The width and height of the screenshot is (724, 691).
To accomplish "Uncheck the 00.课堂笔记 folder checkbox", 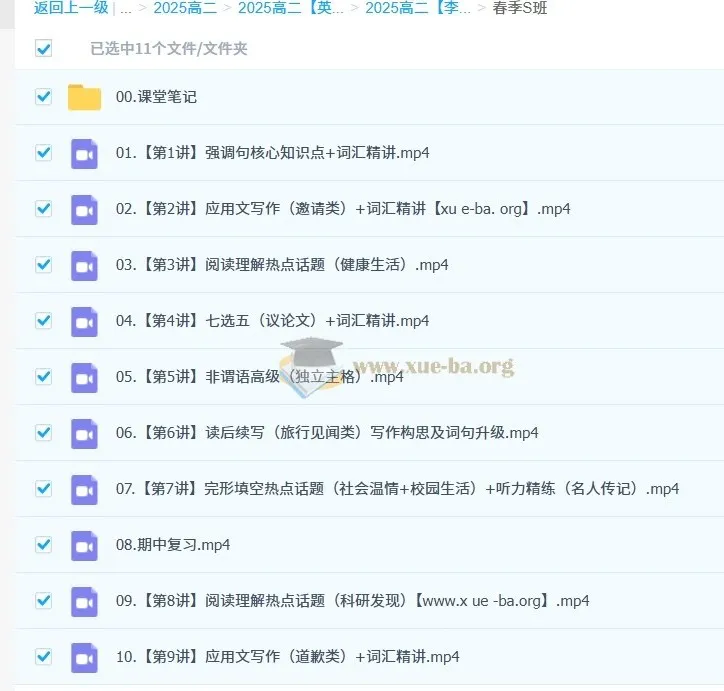I will pos(43,97).
